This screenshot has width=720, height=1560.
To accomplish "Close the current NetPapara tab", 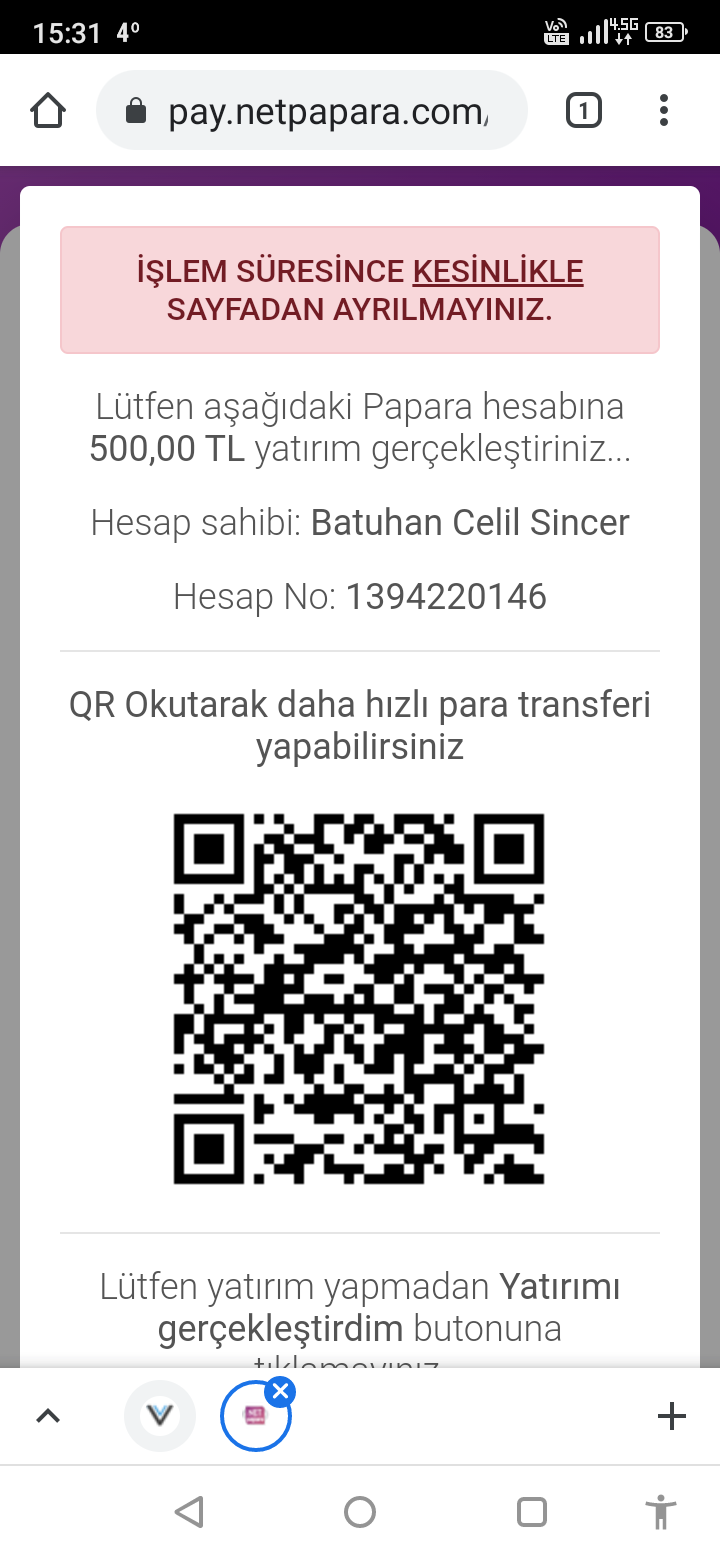I will tap(281, 1391).
